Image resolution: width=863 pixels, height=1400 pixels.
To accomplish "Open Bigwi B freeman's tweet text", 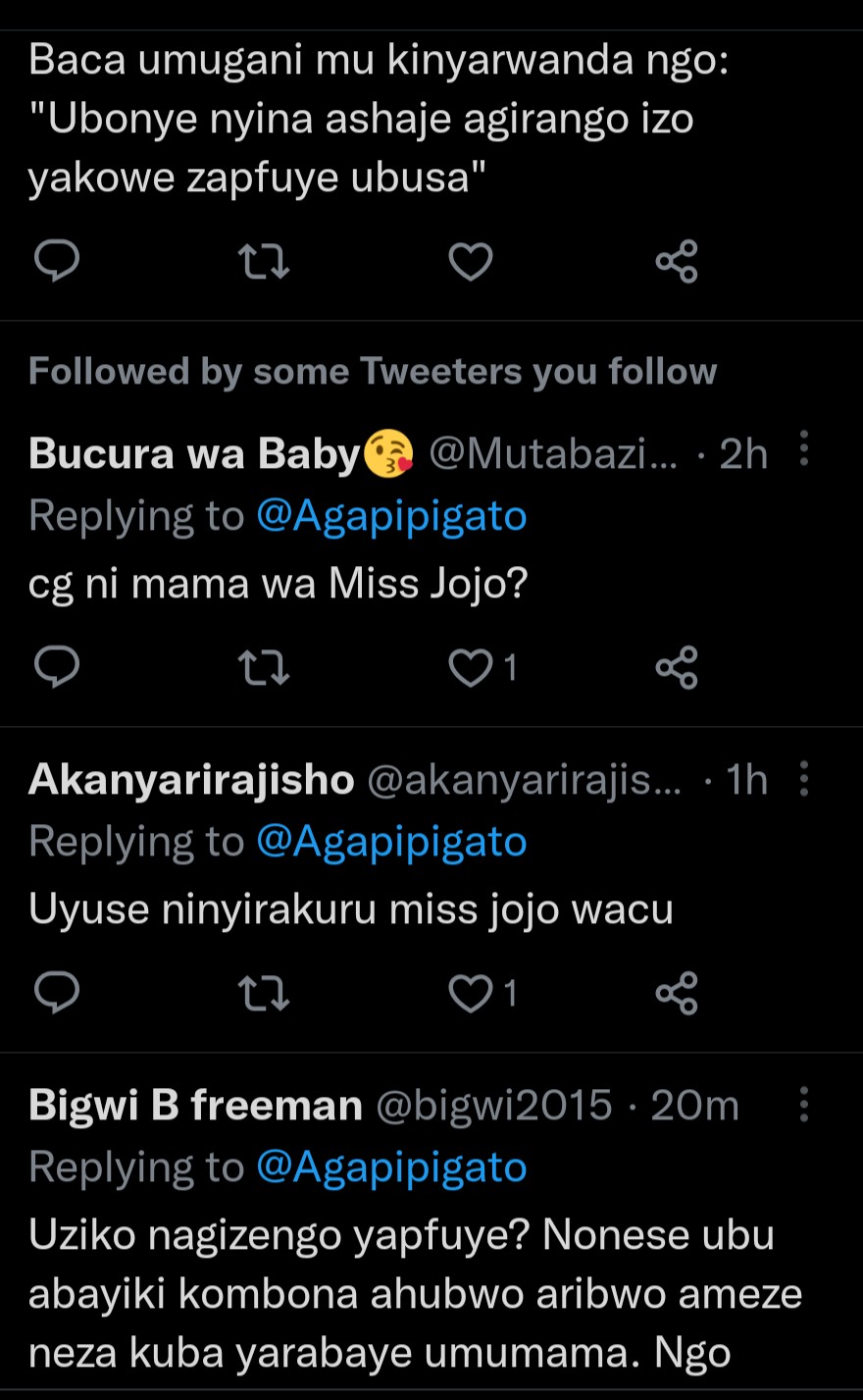I will pos(412,1293).
